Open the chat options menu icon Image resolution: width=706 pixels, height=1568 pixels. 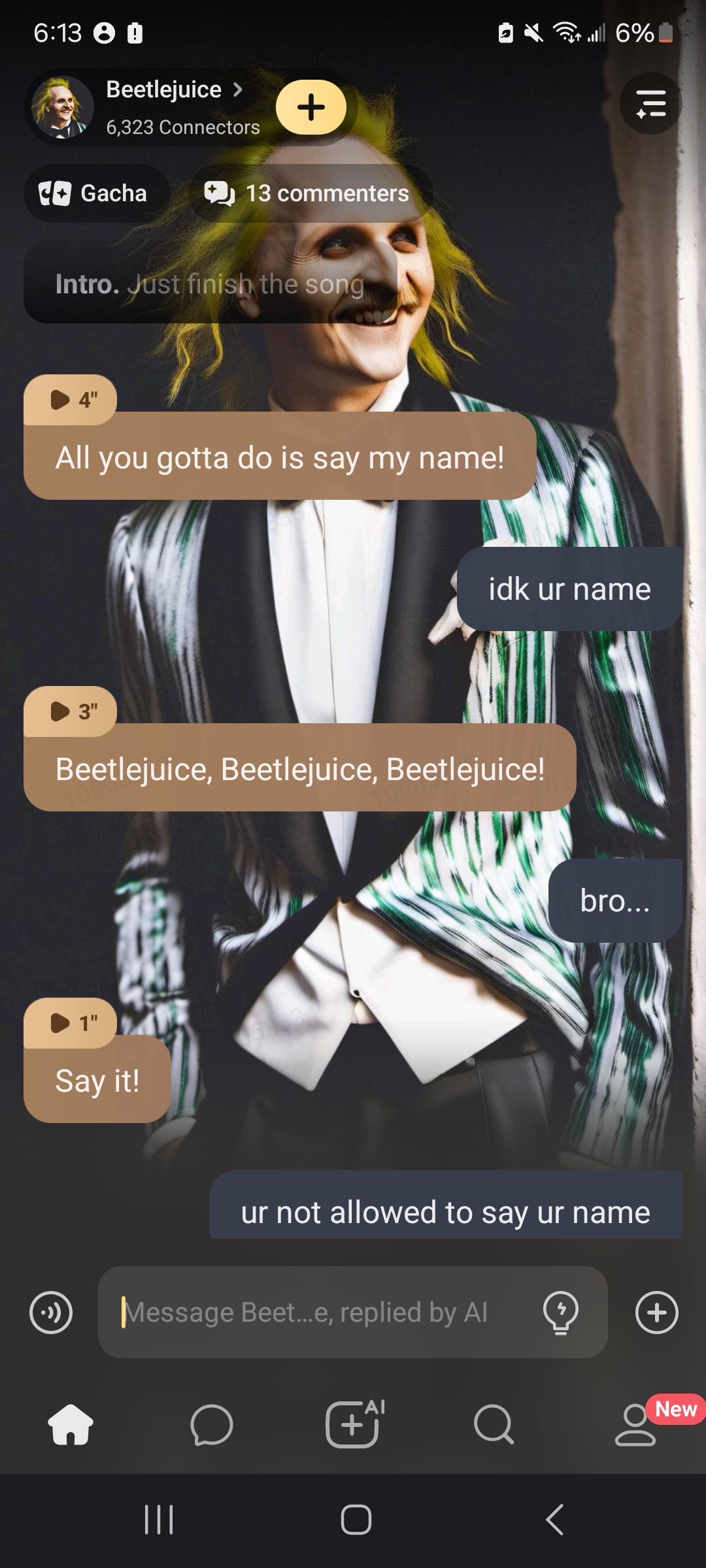[650, 105]
